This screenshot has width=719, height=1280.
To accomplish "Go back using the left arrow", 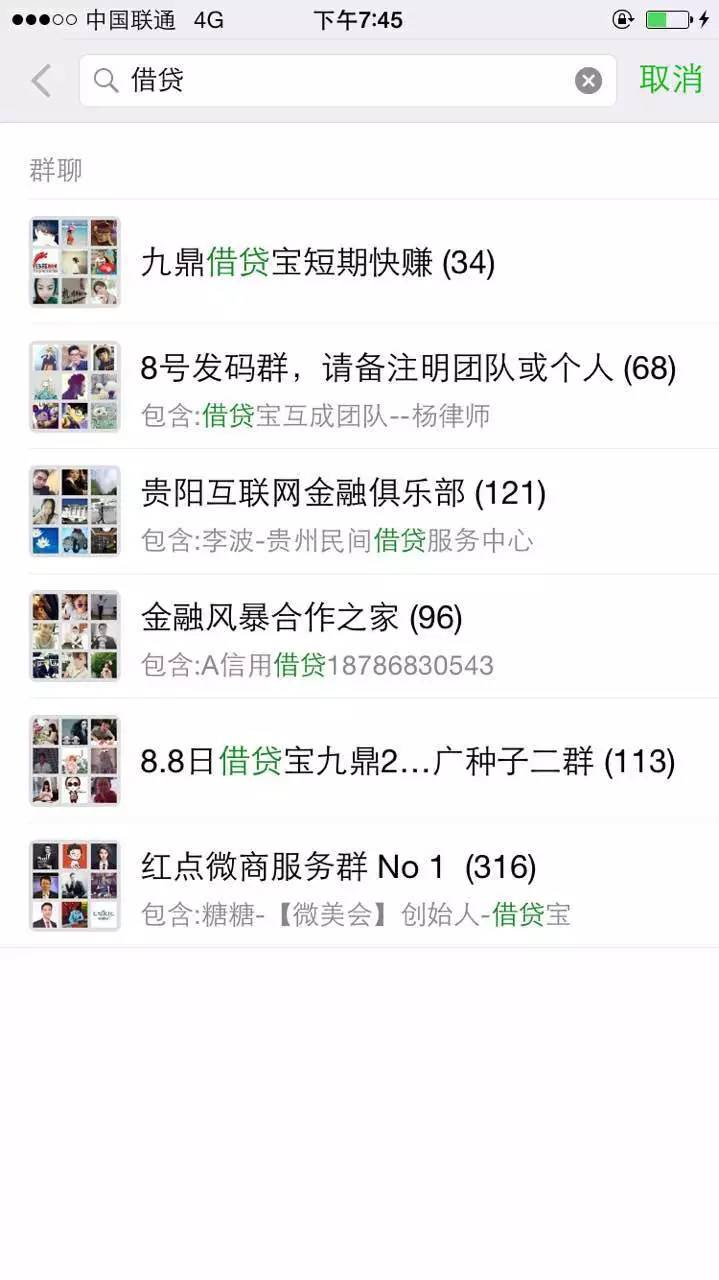I will click(42, 80).
